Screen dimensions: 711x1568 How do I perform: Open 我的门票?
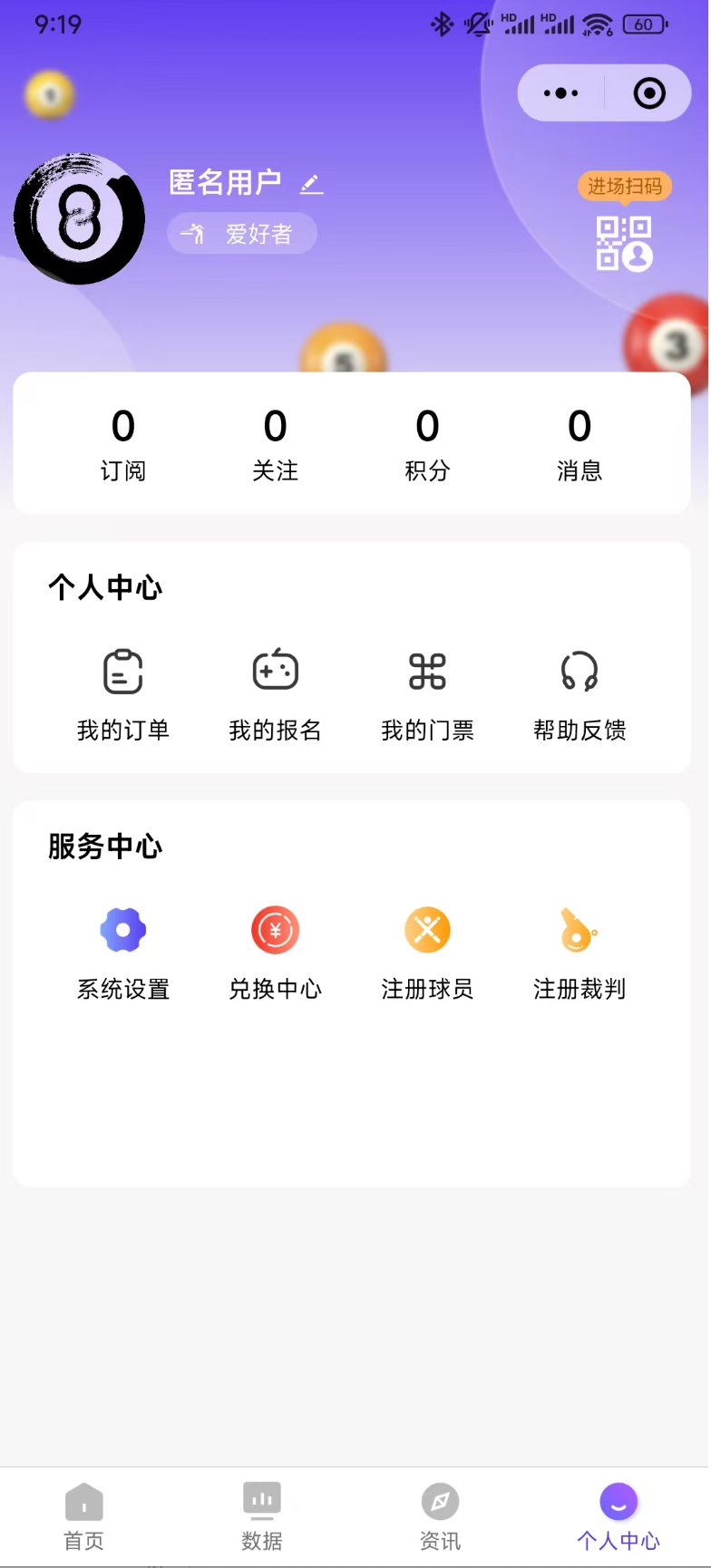tap(427, 692)
